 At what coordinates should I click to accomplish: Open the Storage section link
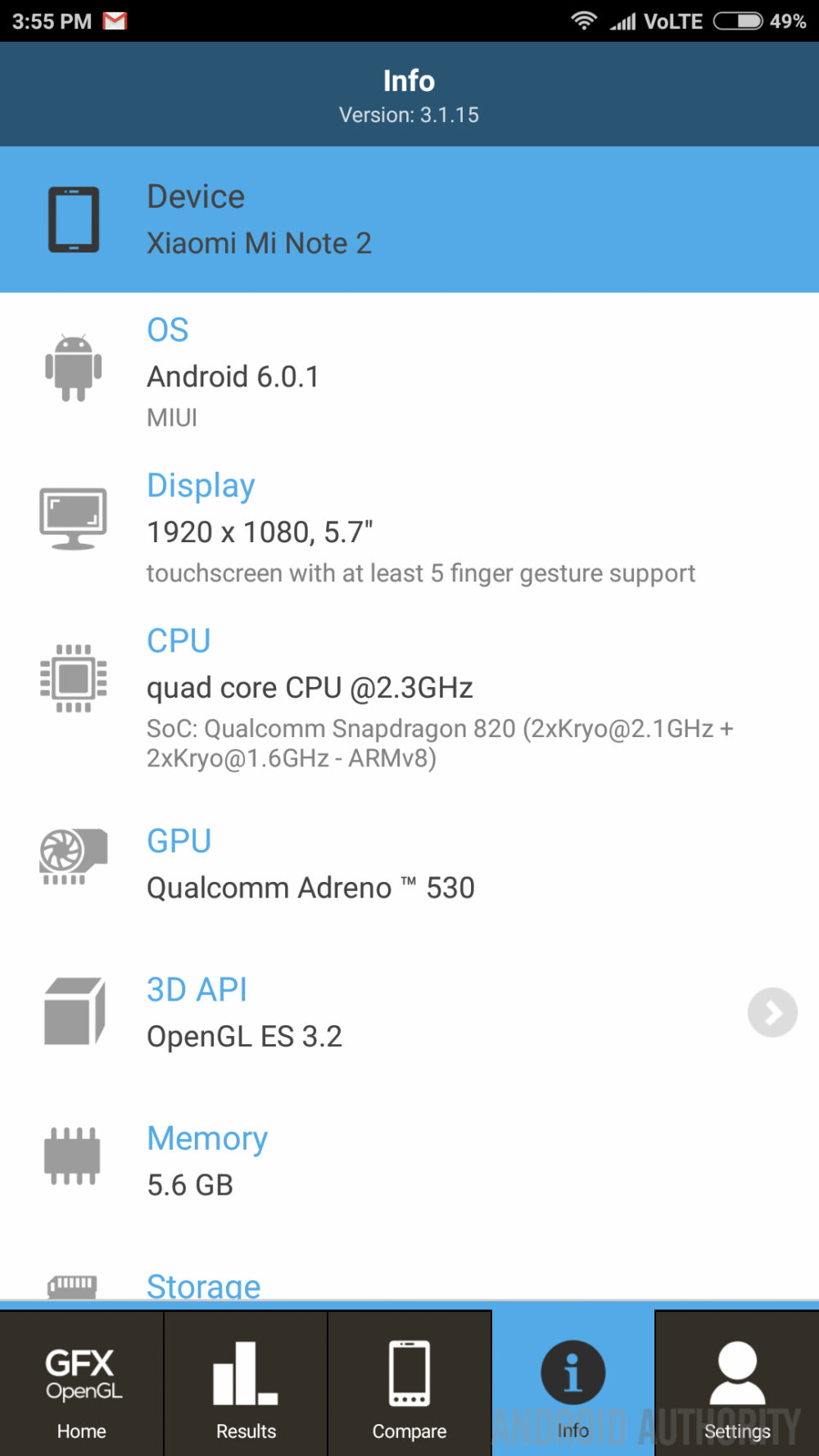(x=203, y=1284)
